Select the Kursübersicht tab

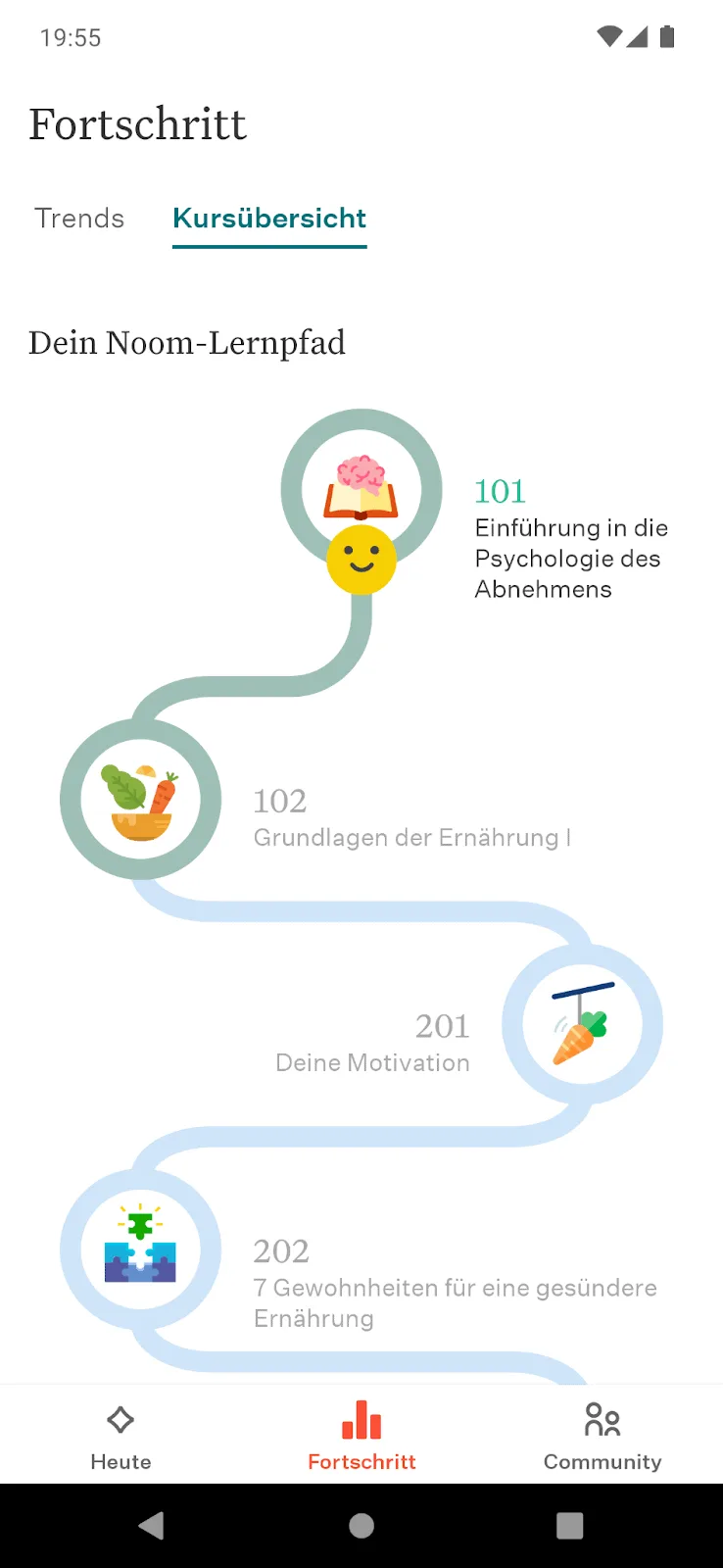pyautogui.click(x=269, y=218)
